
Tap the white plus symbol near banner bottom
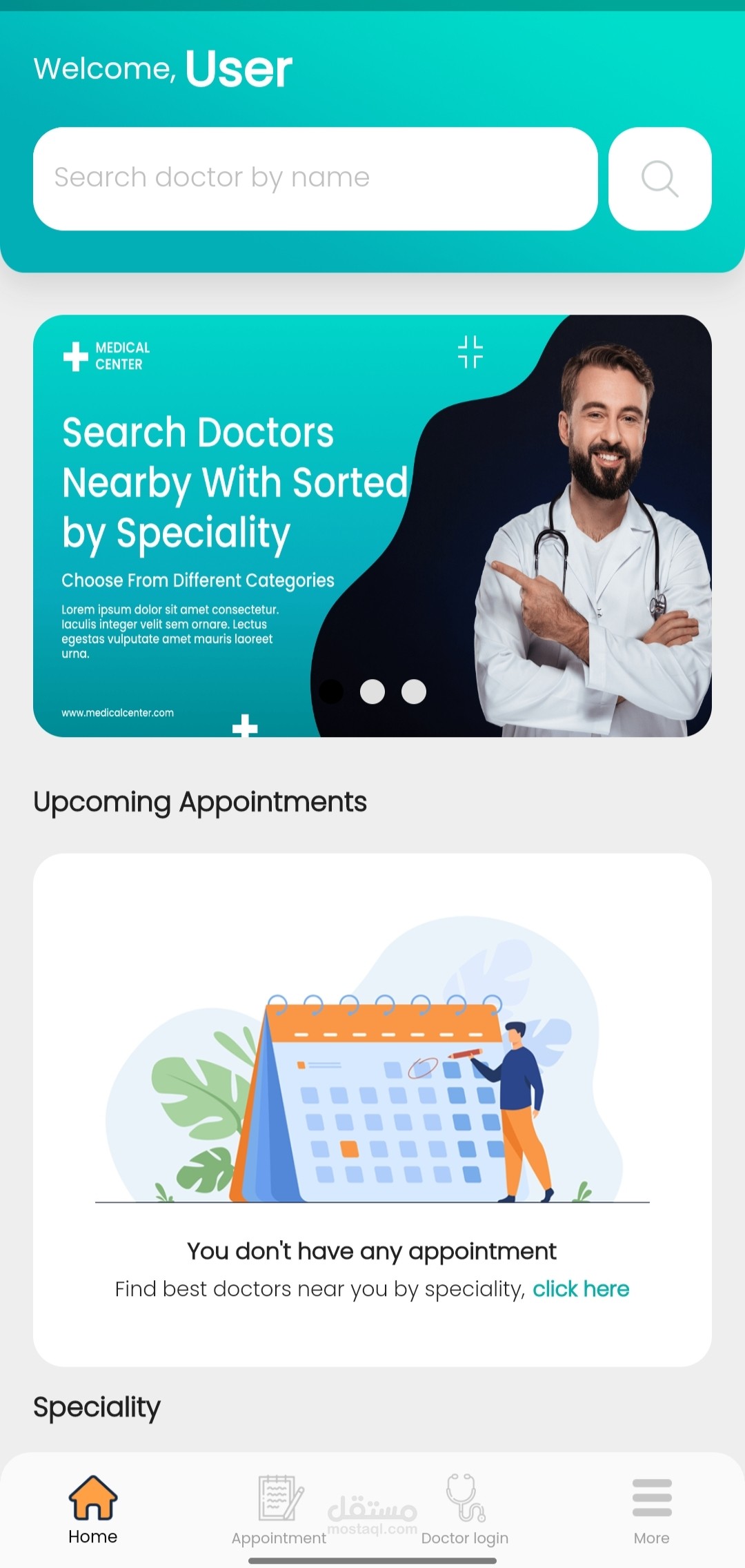click(x=246, y=727)
